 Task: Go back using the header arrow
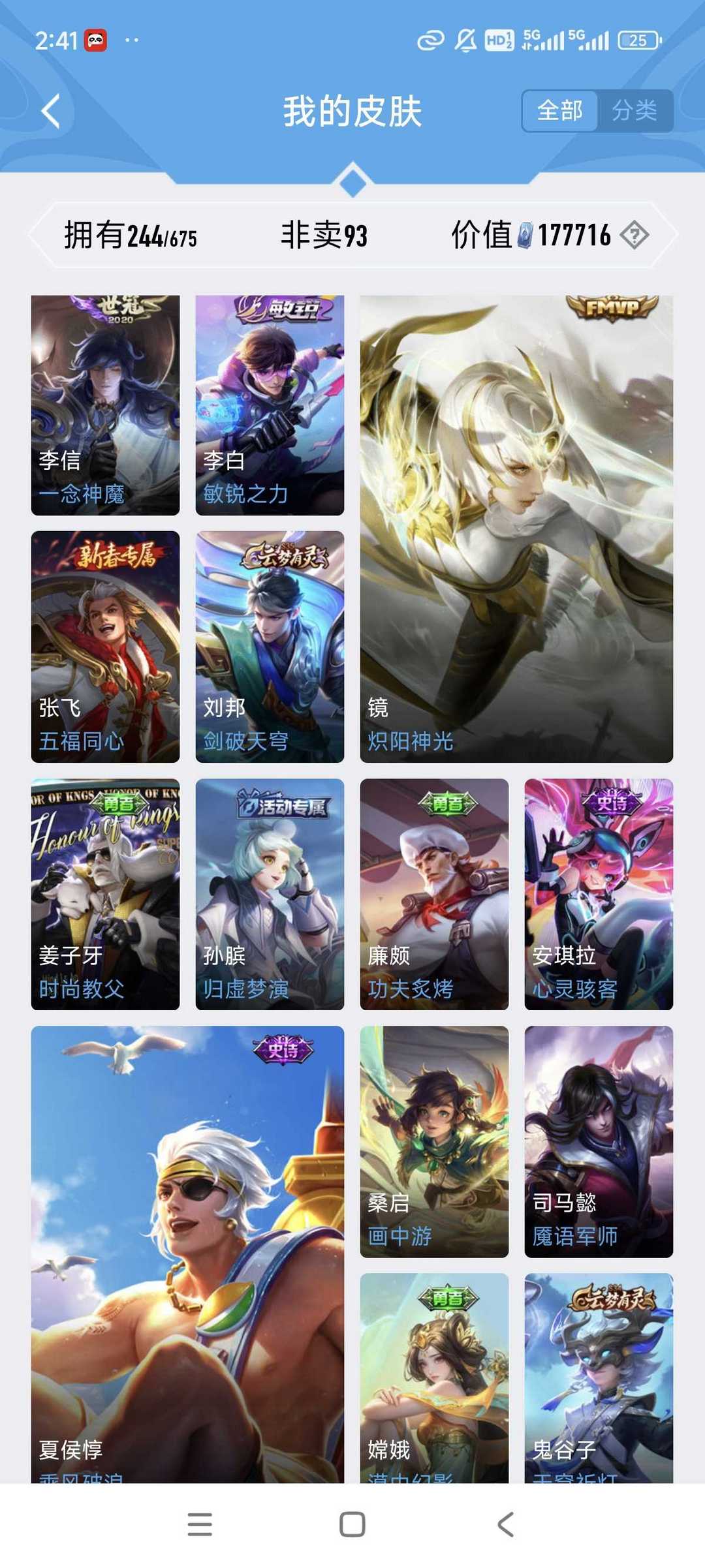point(51,111)
